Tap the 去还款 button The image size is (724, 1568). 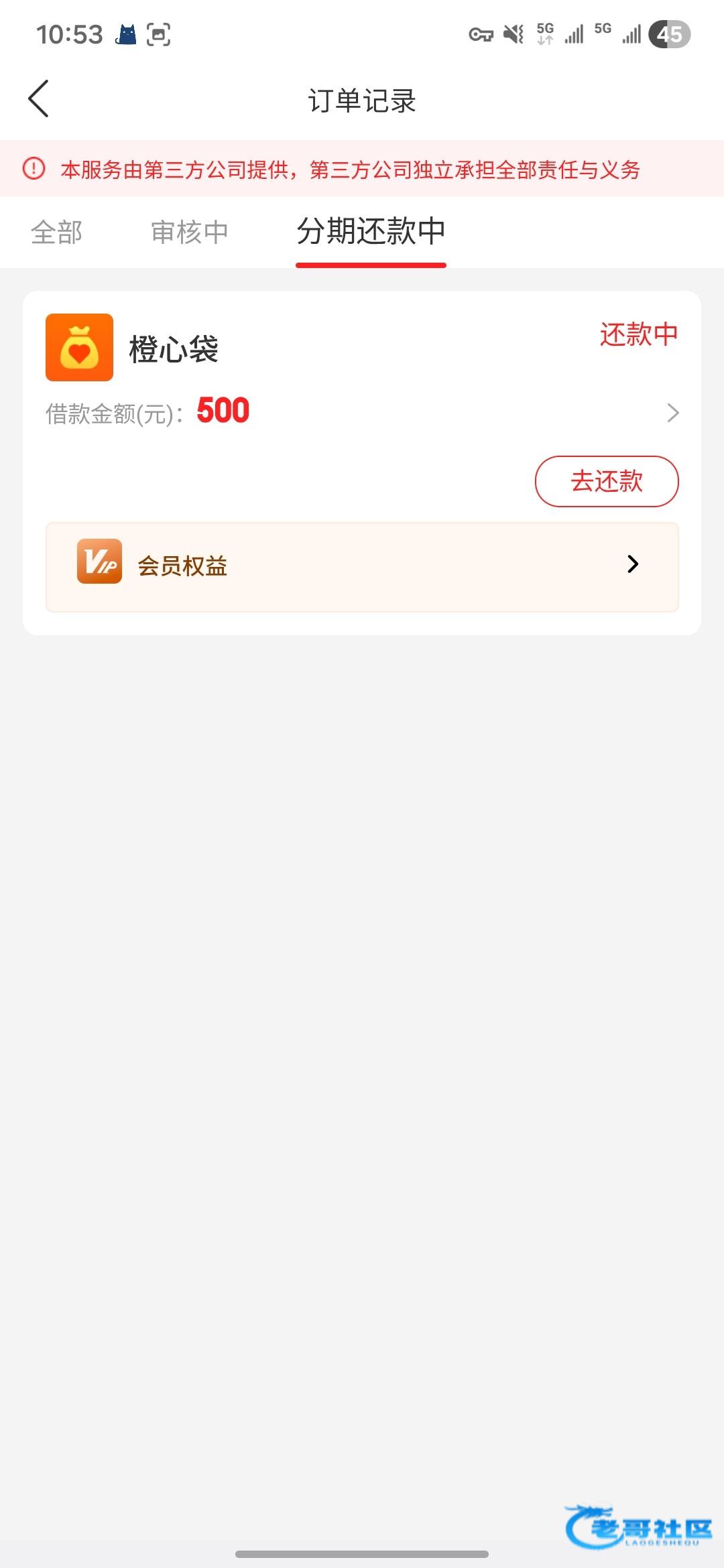(x=606, y=481)
